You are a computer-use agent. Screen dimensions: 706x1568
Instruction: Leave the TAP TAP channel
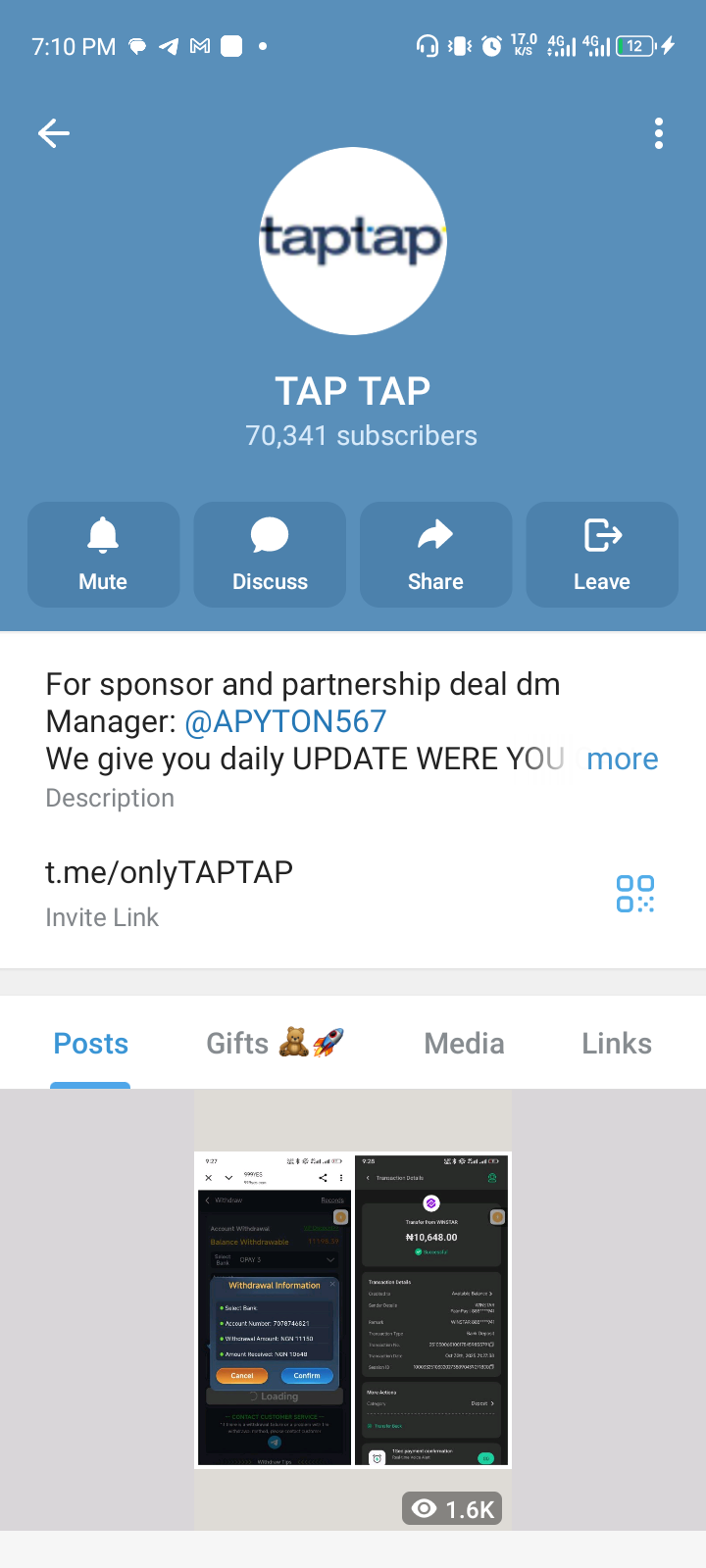coord(602,555)
